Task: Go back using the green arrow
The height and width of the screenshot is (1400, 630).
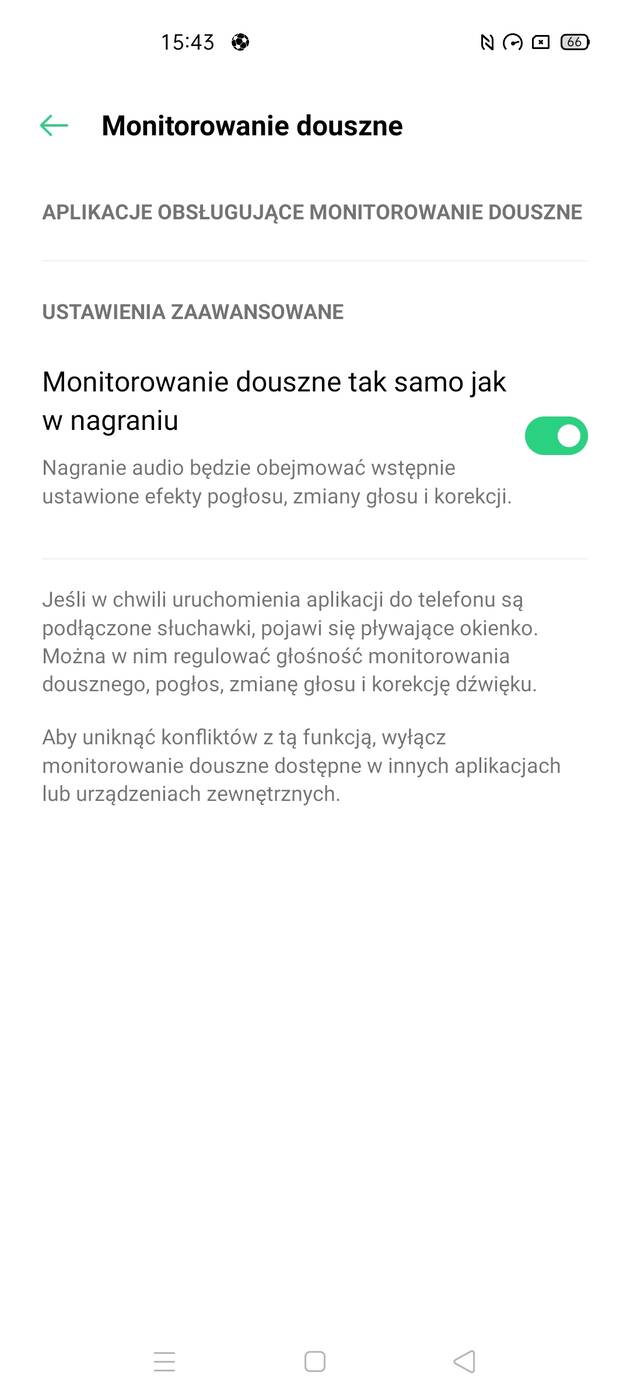Action: 54,125
